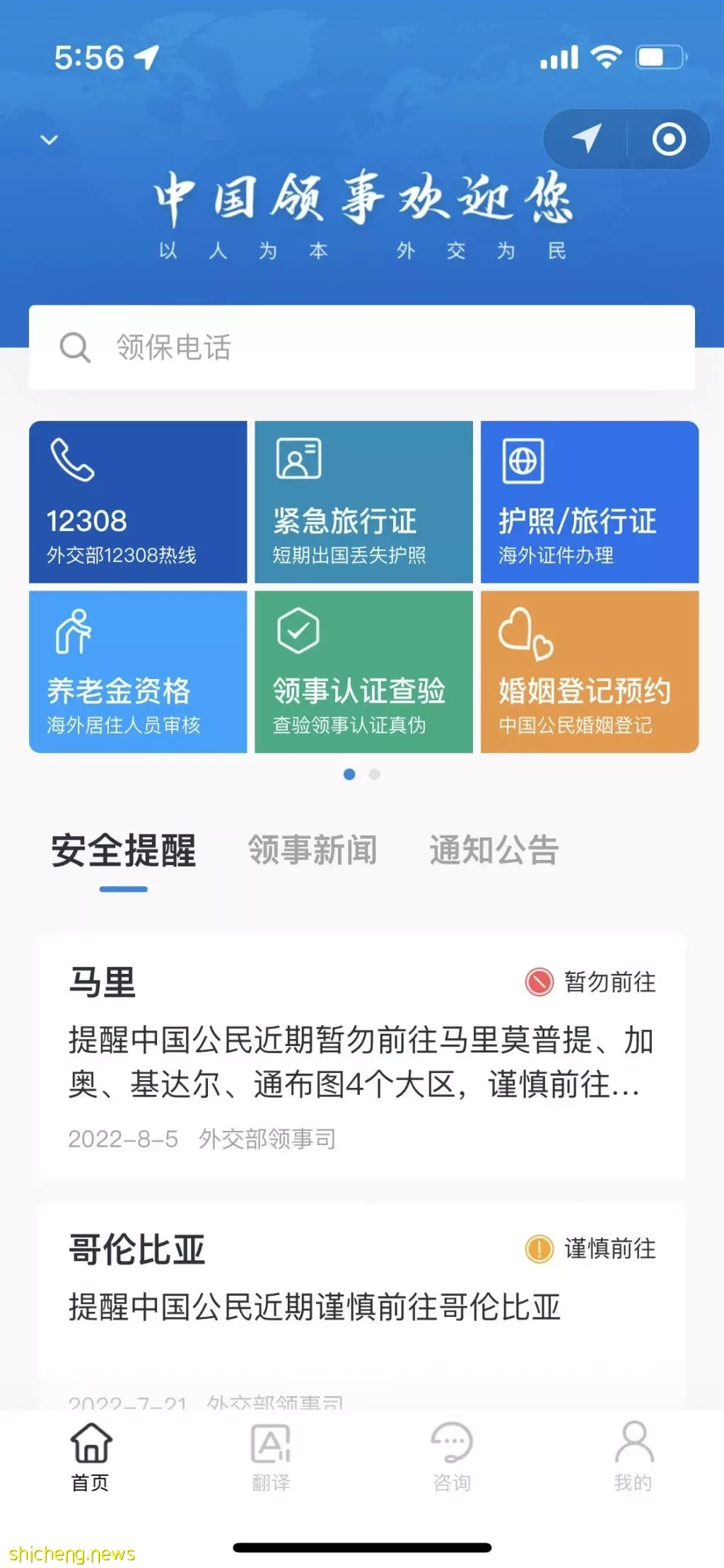Select the 安全提醒 tab
The image size is (724, 1568).
124,851
